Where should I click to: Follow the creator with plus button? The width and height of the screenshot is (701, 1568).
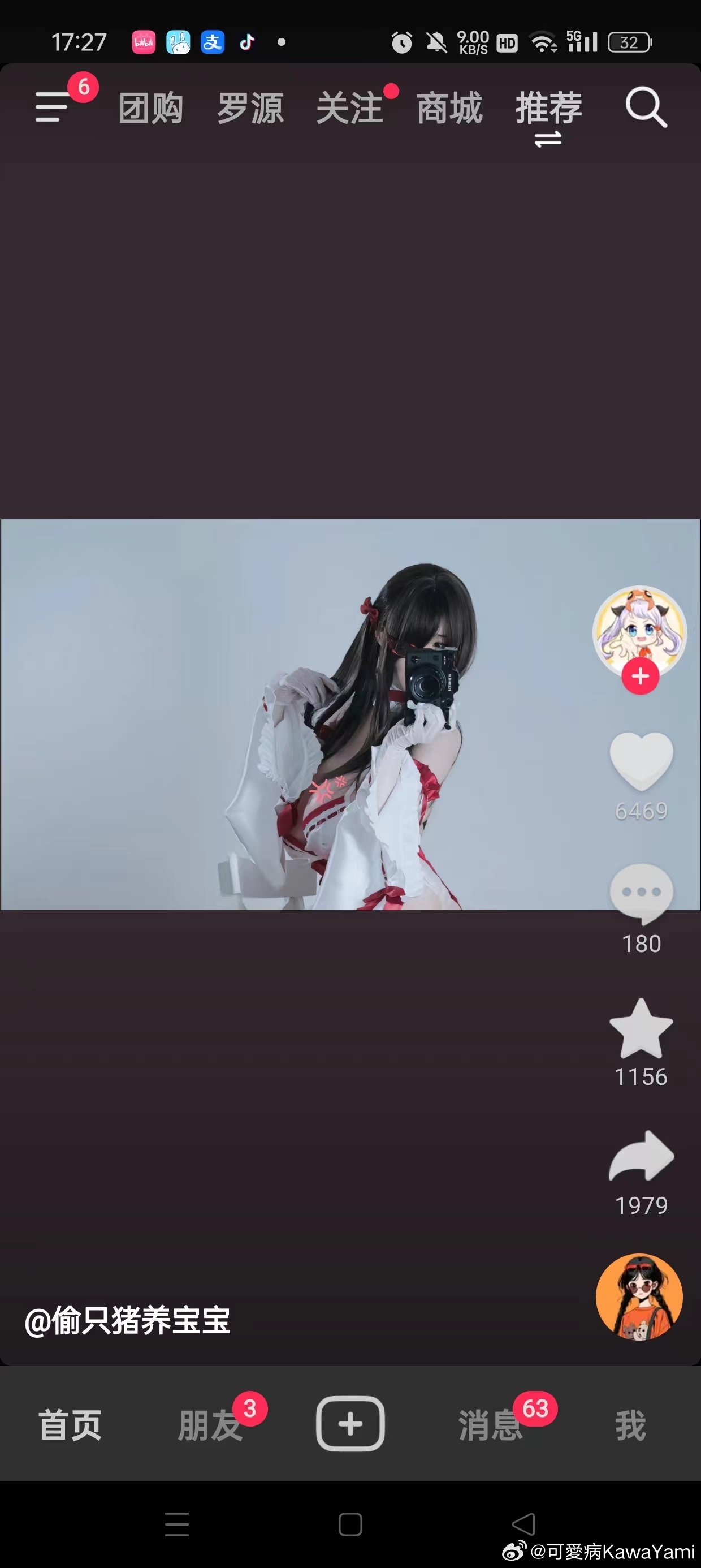640,677
